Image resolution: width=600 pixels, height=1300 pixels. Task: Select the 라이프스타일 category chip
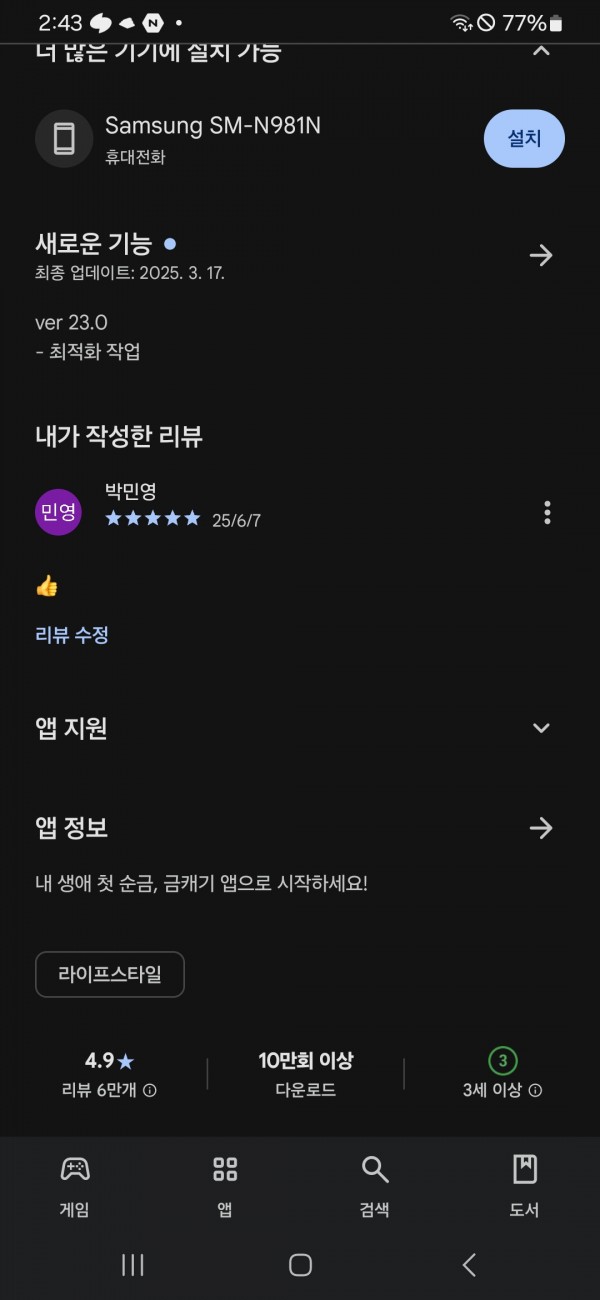110,974
